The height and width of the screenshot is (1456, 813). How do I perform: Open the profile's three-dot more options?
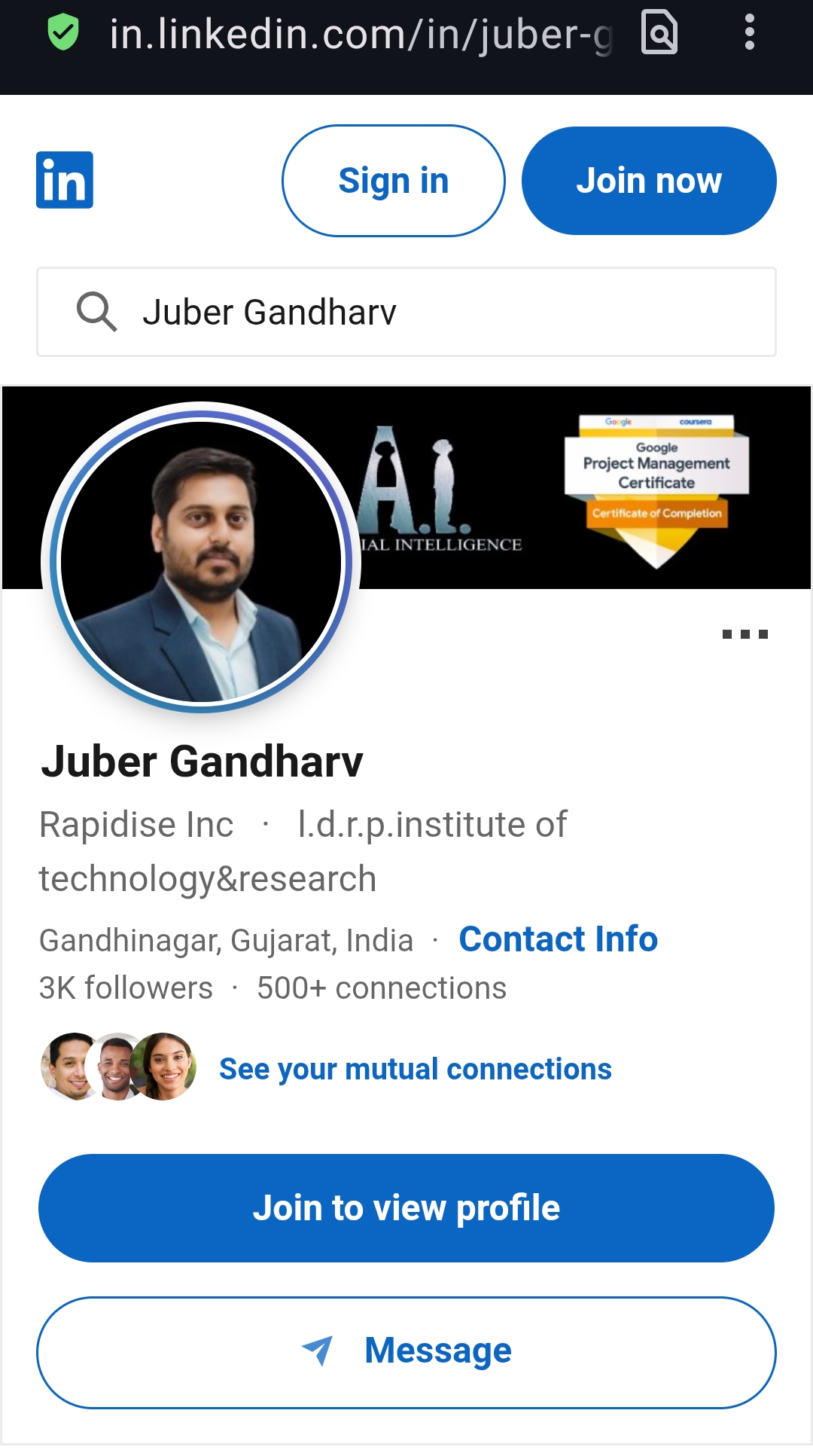point(744,634)
